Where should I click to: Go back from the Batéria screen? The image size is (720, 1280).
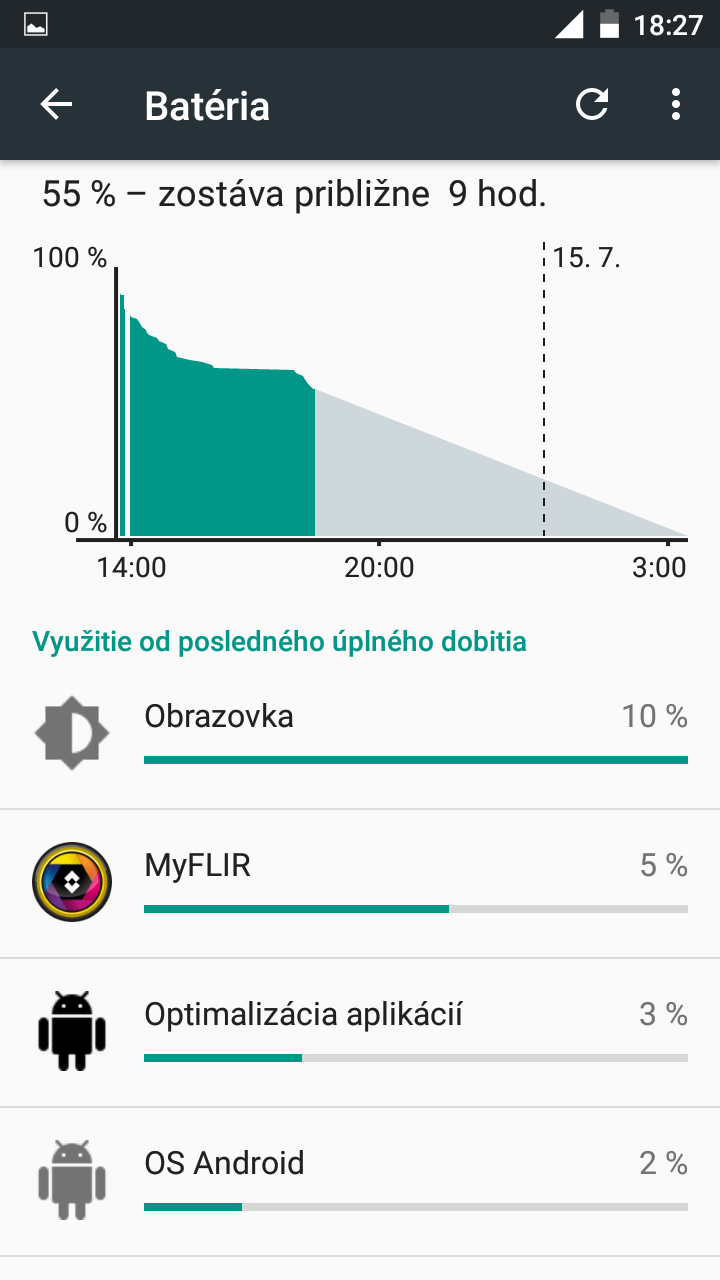(x=56, y=104)
